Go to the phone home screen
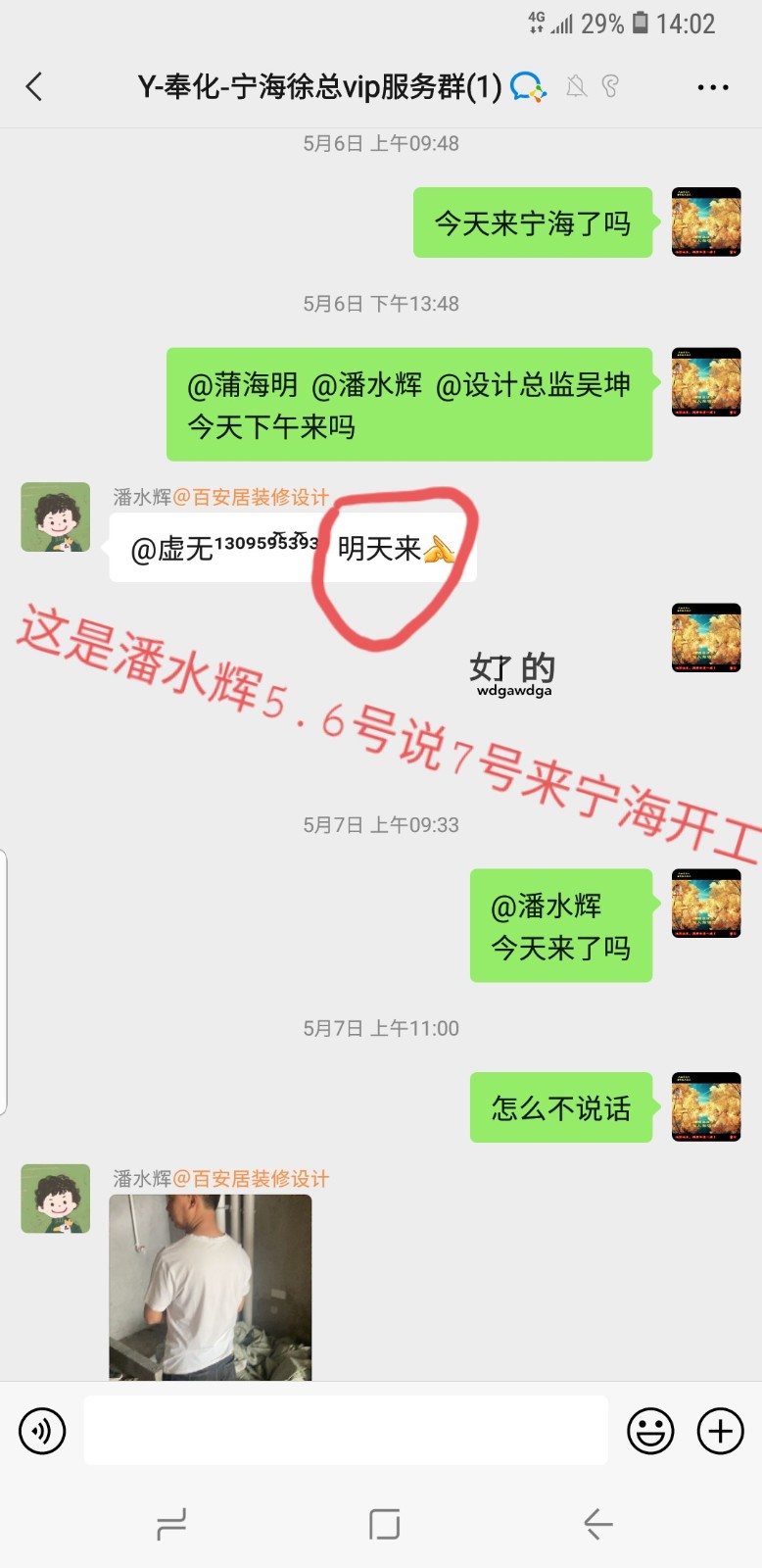Viewport: 762px width, 1568px height. click(384, 1524)
